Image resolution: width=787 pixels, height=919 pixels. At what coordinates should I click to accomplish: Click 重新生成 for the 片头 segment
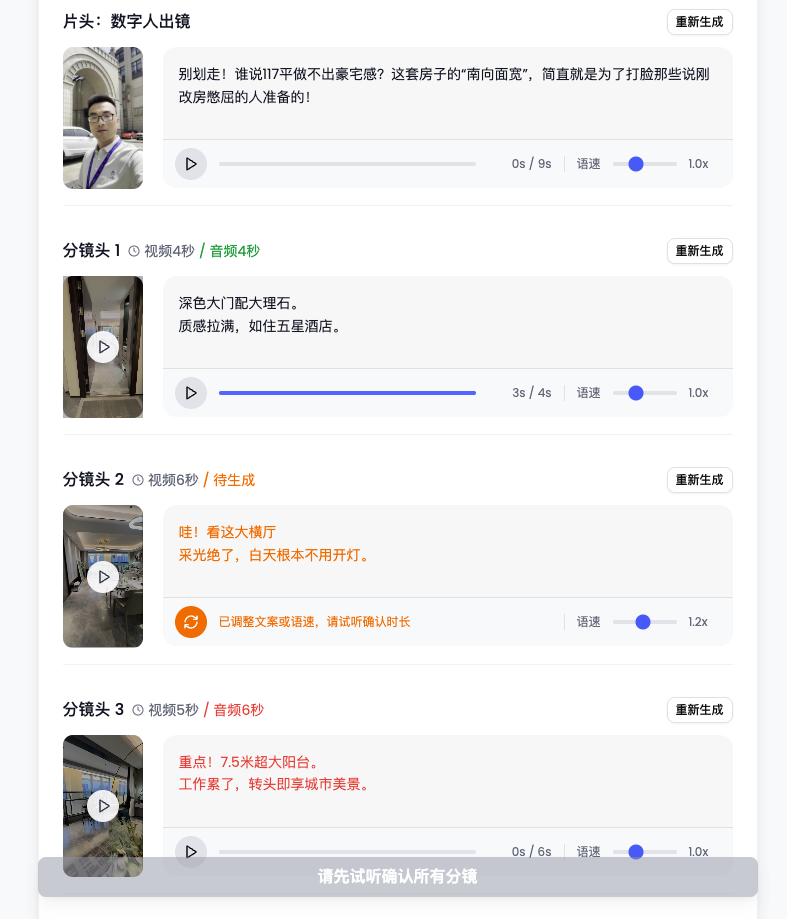tap(699, 21)
